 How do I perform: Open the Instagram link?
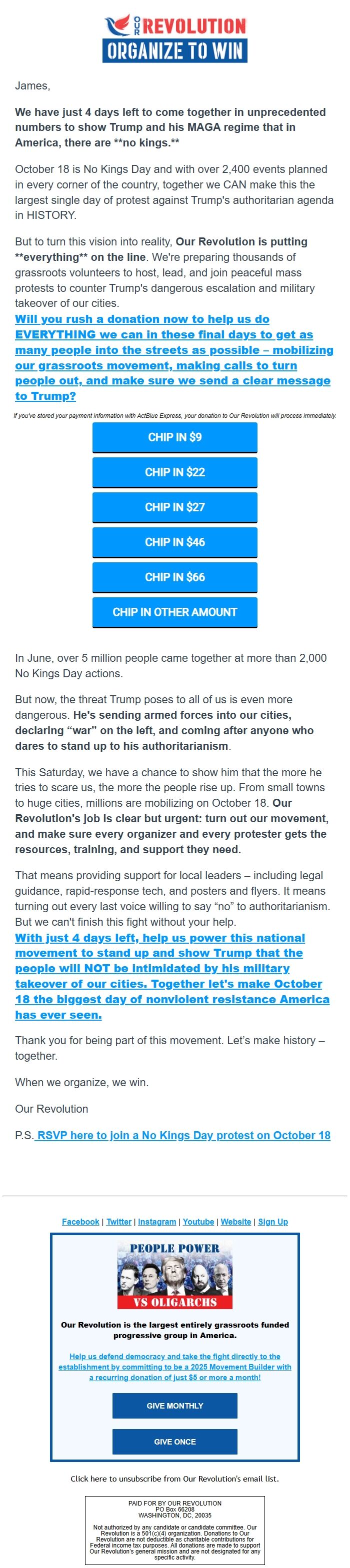(157, 1222)
